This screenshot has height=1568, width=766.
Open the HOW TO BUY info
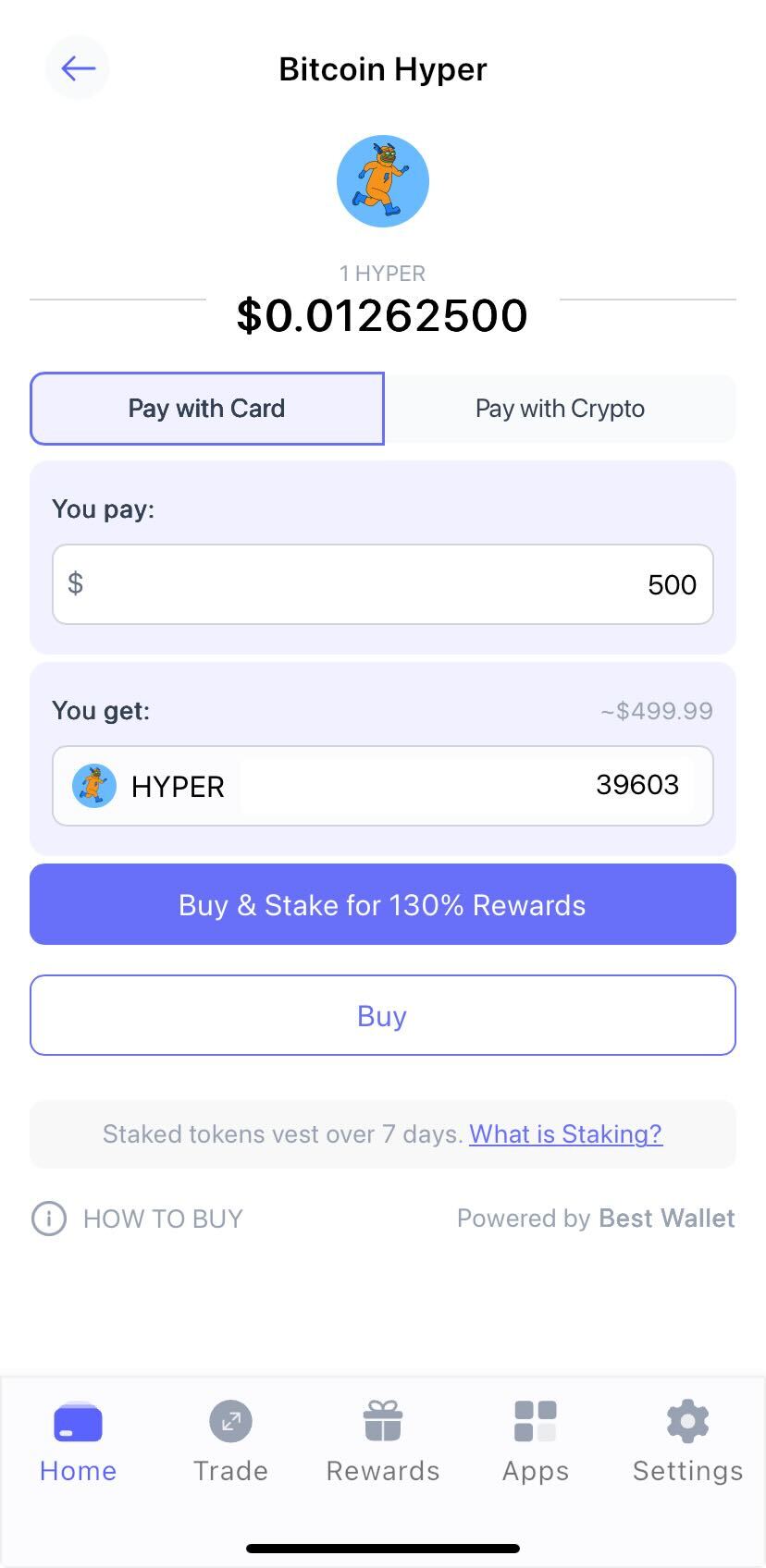(139, 1219)
